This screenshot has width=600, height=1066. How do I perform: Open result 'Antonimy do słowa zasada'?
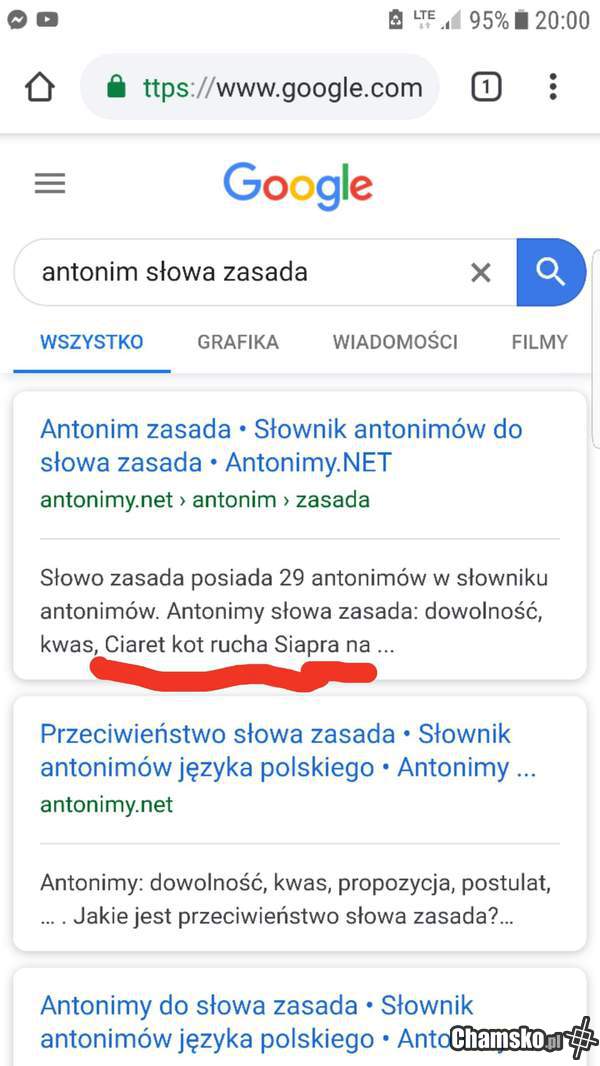pos(256,1021)
